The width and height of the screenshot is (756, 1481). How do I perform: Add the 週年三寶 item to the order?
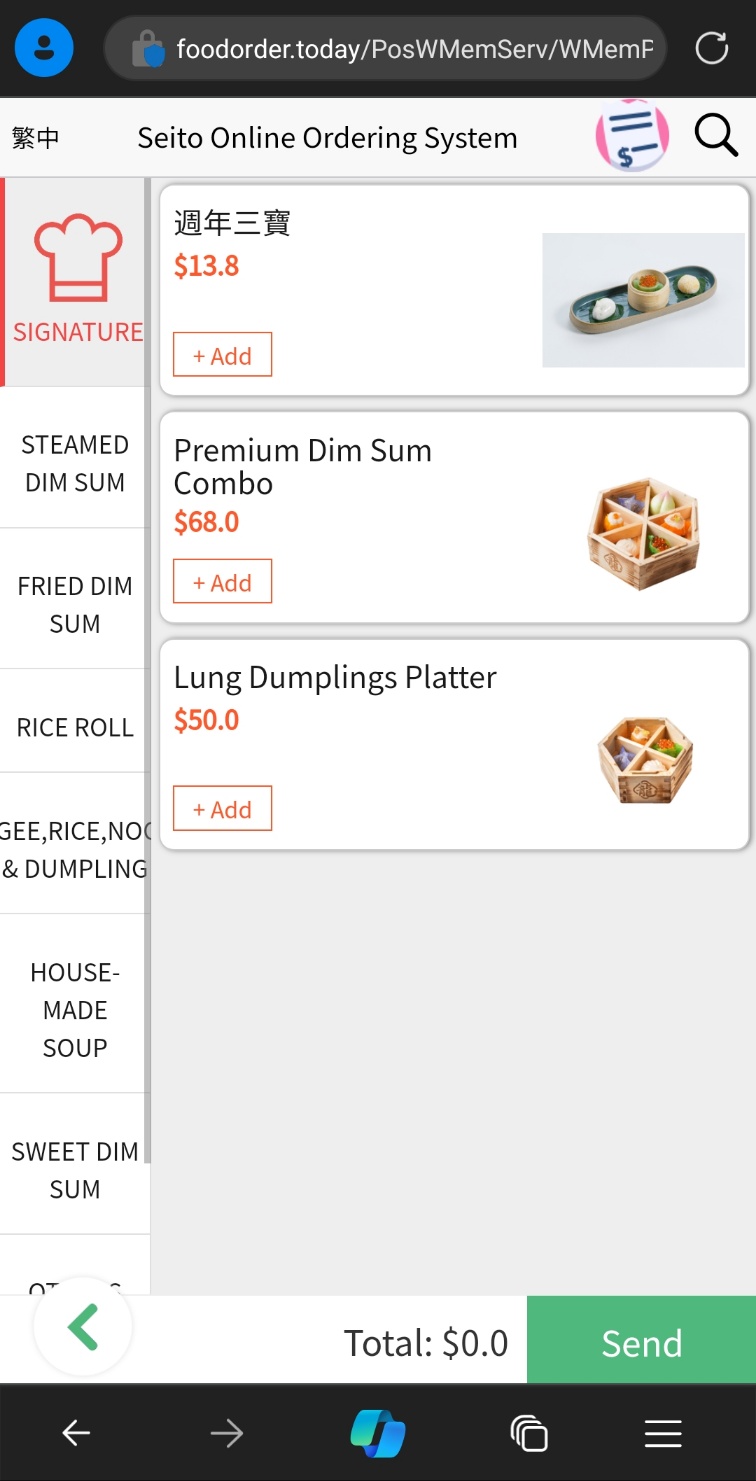pyautogui.click(x=222, y=354)
